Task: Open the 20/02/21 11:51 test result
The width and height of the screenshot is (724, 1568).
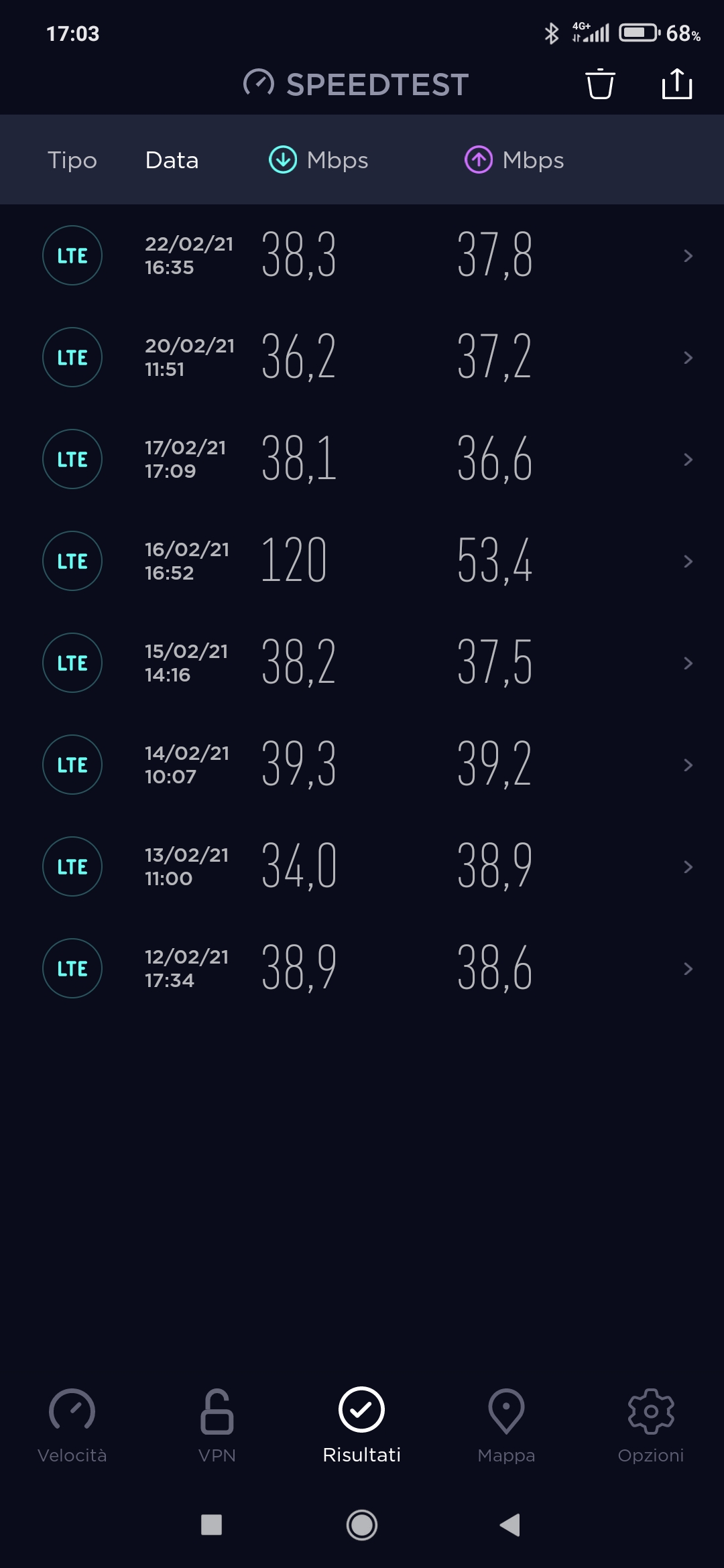Action: point(362,357)
